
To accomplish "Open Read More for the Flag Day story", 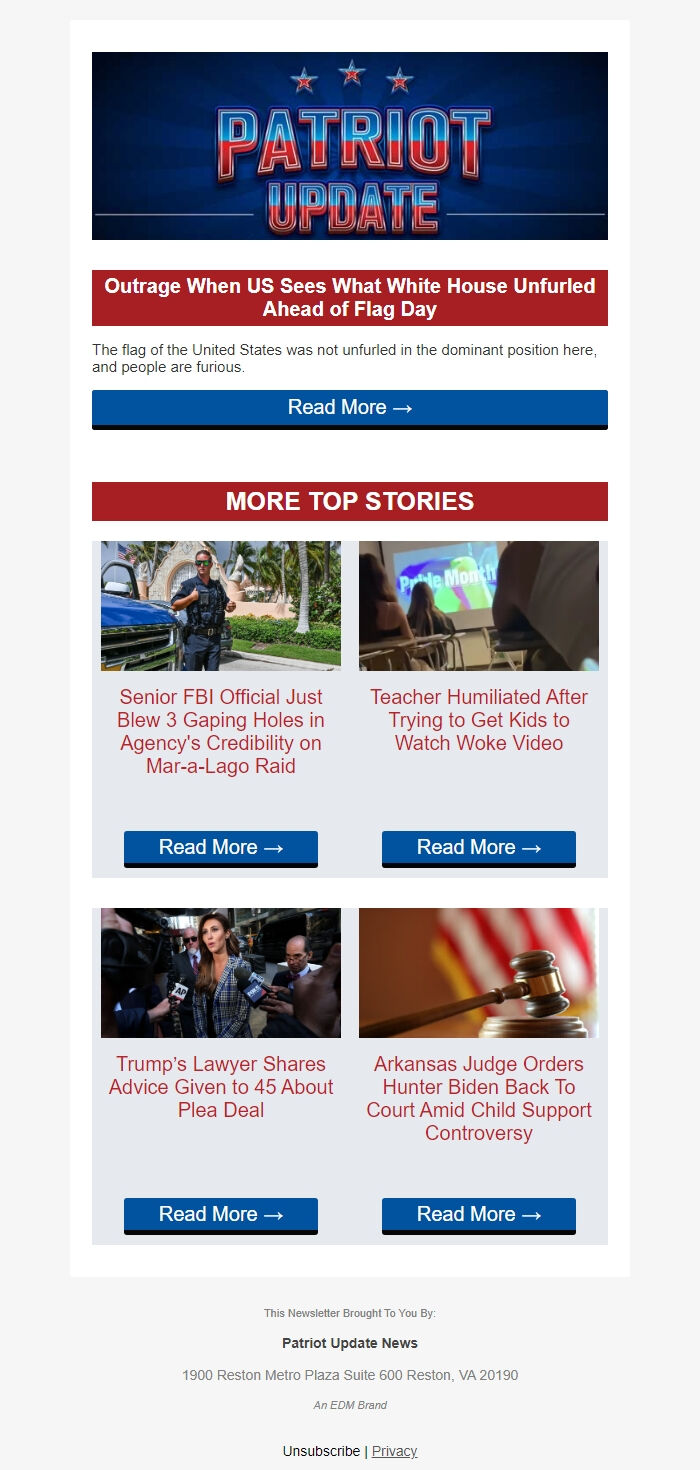I will (x=350, y=408).
